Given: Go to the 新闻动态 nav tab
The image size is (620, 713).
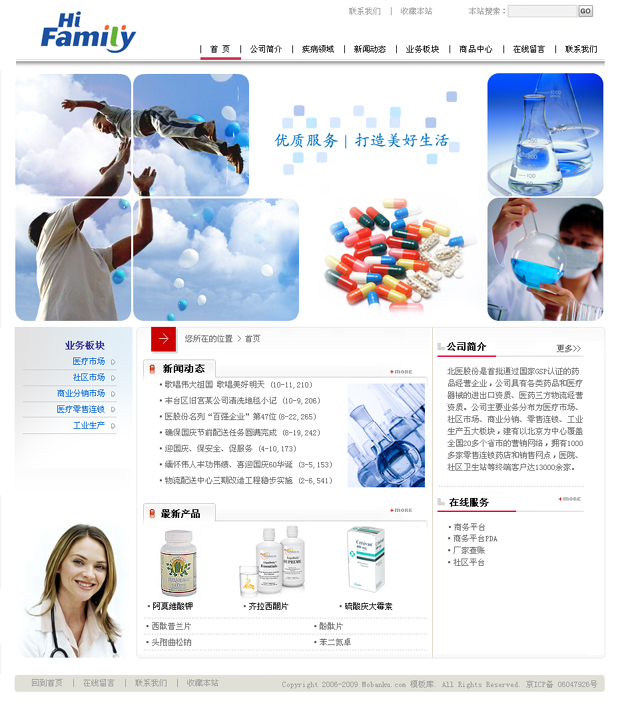Looking at the screenshot, I should [x=370, y=49].
